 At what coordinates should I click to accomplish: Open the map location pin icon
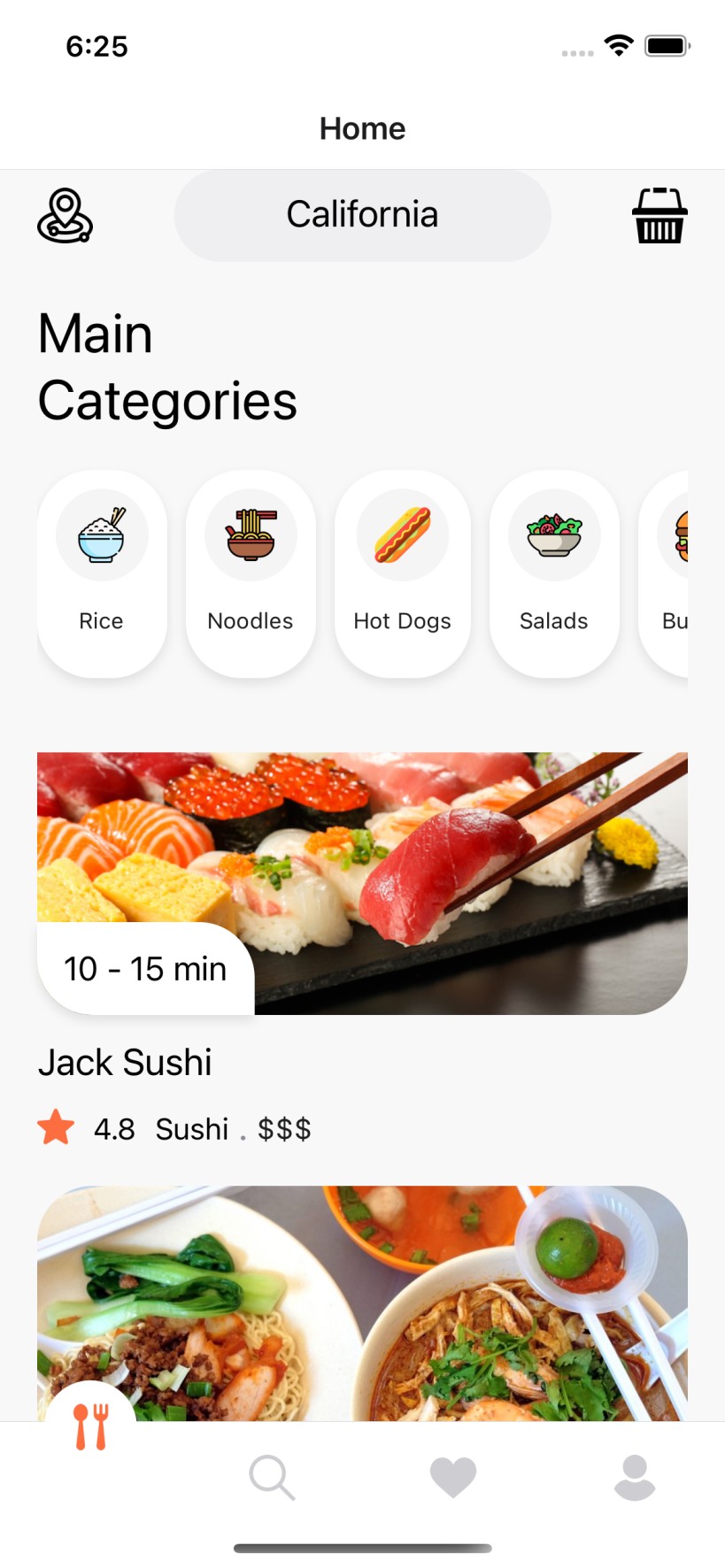65,215
